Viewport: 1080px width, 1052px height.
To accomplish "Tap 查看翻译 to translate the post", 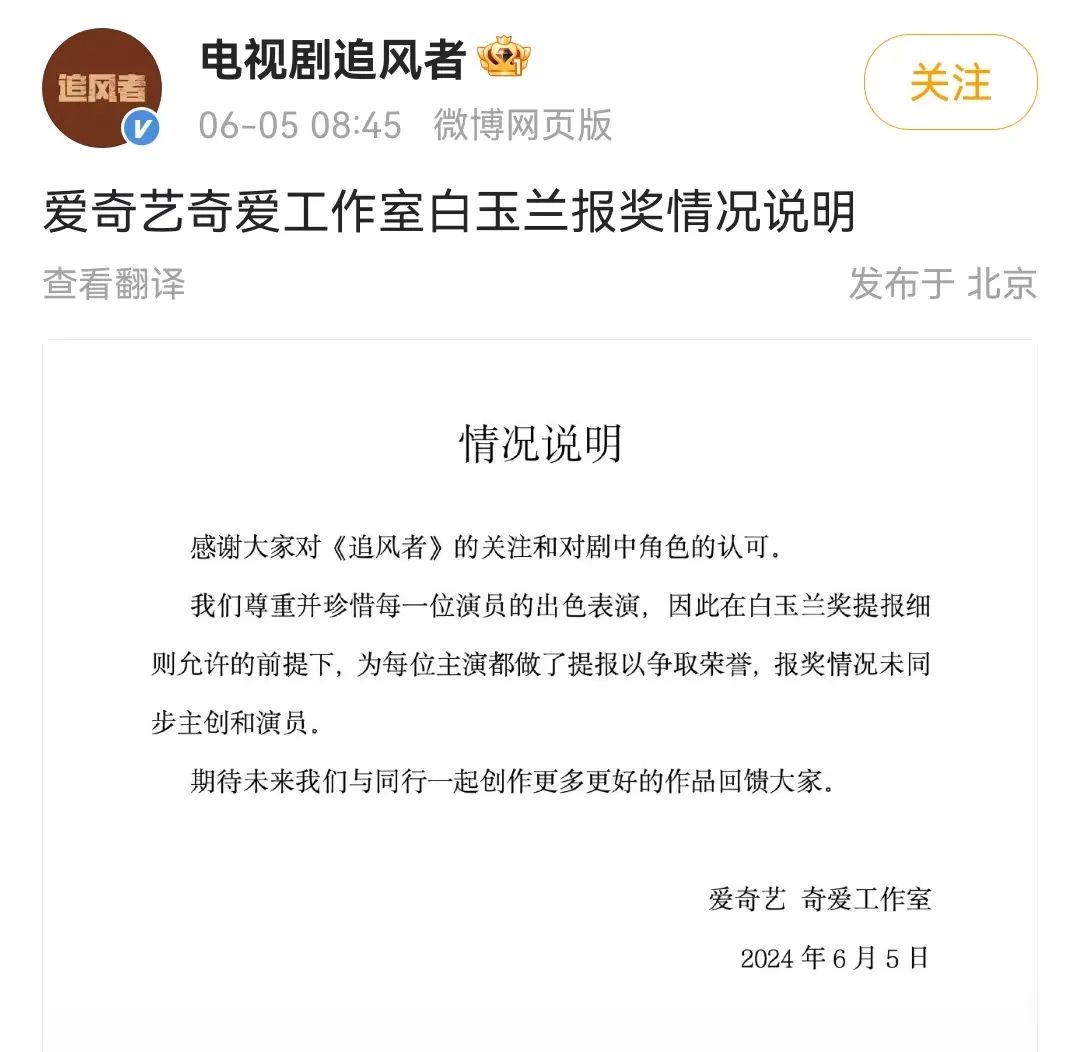I will click(114, 284).
